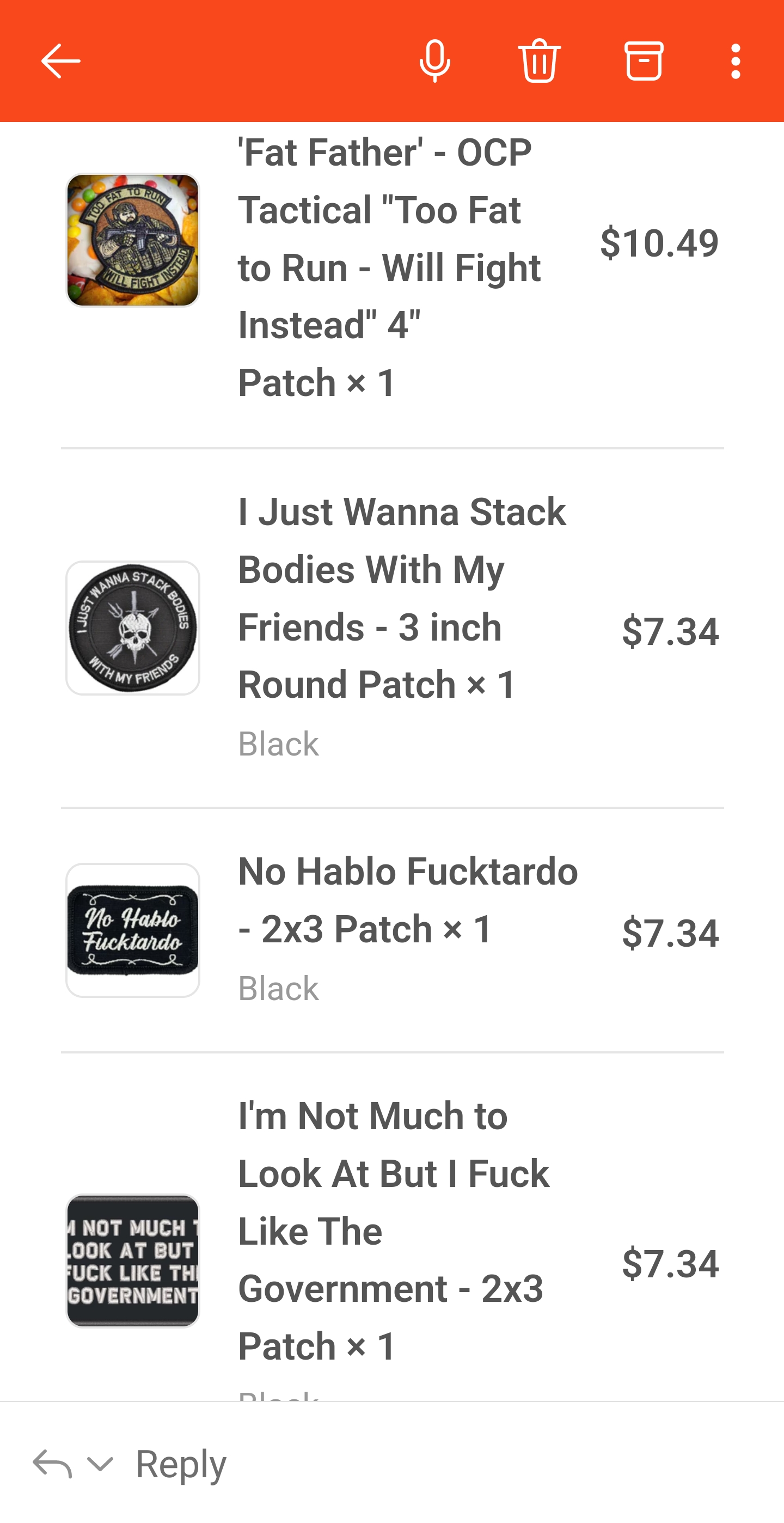The width and height of the screenshot is (784, 1523).
Task: Open the 'Fat Father' patch image
Action: coord(133,240)
